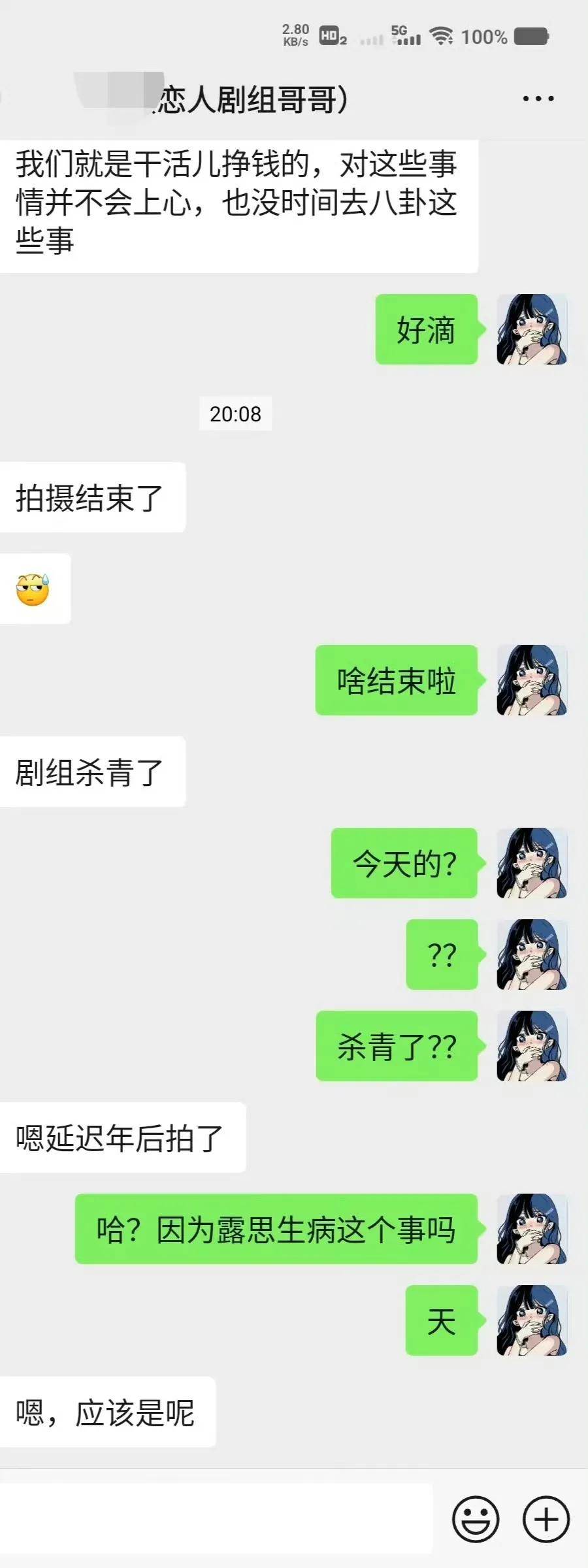Open the plus attachment menu
The width and height of the screenshot is (588, 1568).
click(546, 1519)
